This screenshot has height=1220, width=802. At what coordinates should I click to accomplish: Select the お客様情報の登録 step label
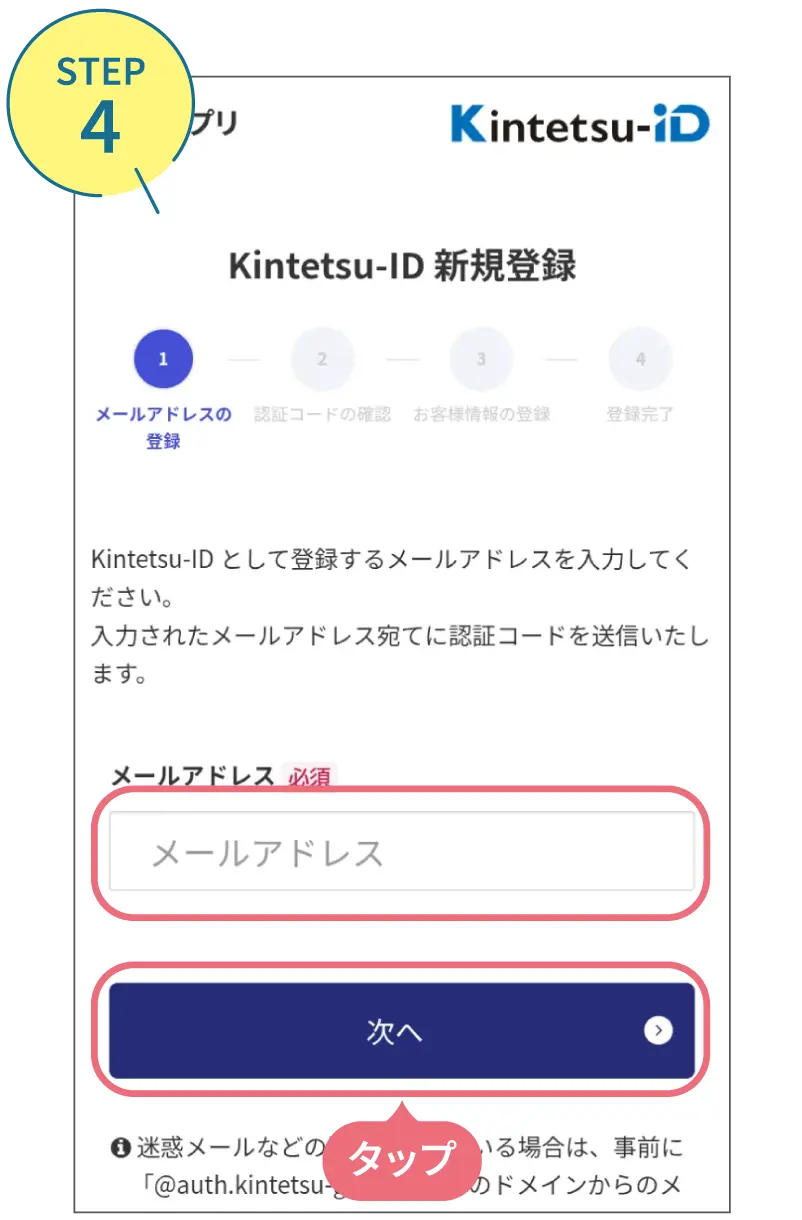point(481,414)
